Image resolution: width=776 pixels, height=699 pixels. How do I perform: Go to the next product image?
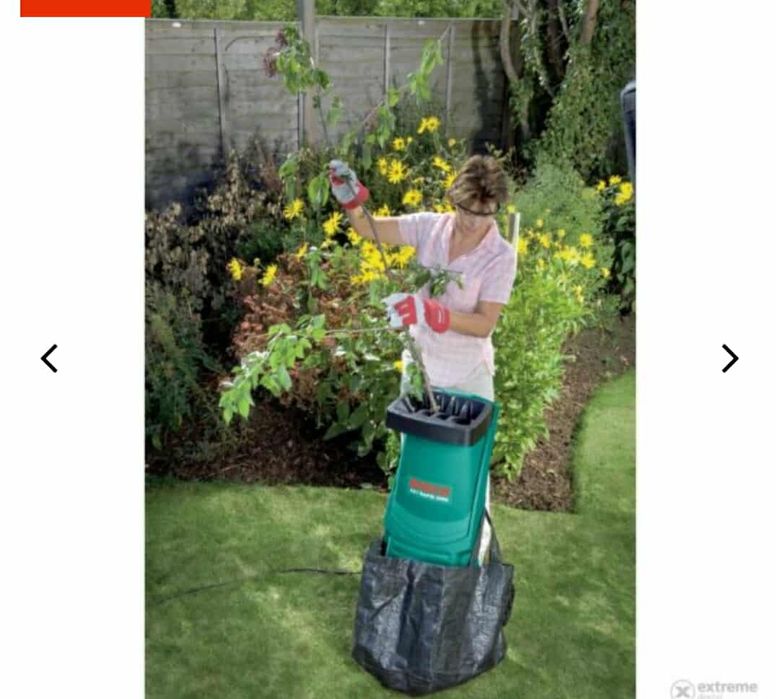pyautogui.click(x=729, y=358)
